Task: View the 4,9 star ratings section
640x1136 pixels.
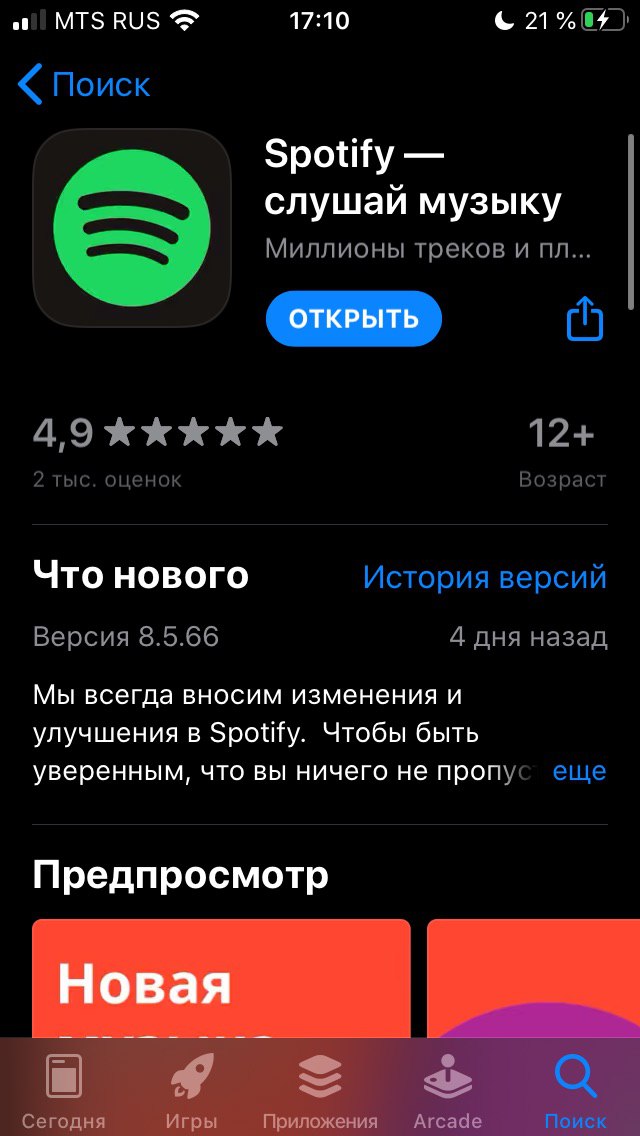Action: (157, 451)
